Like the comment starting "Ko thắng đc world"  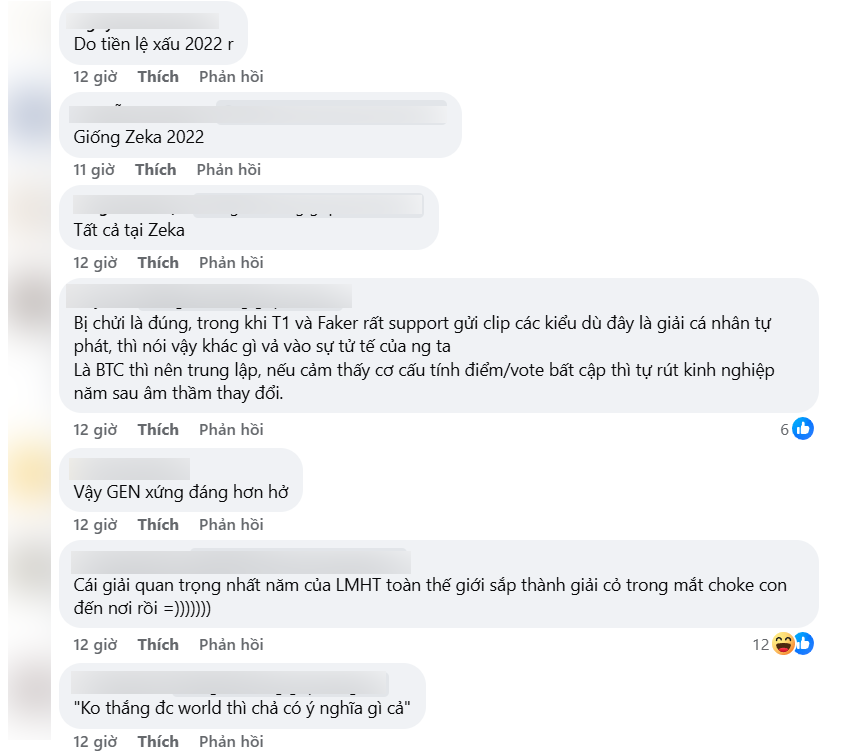(158, 742)
